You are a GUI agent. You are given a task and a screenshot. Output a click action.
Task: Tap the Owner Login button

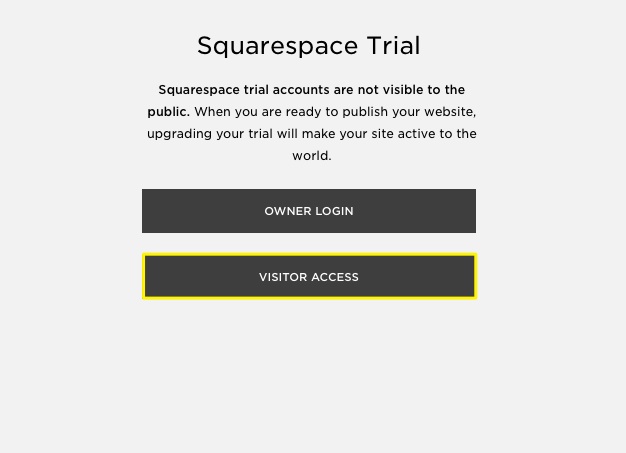308,211
